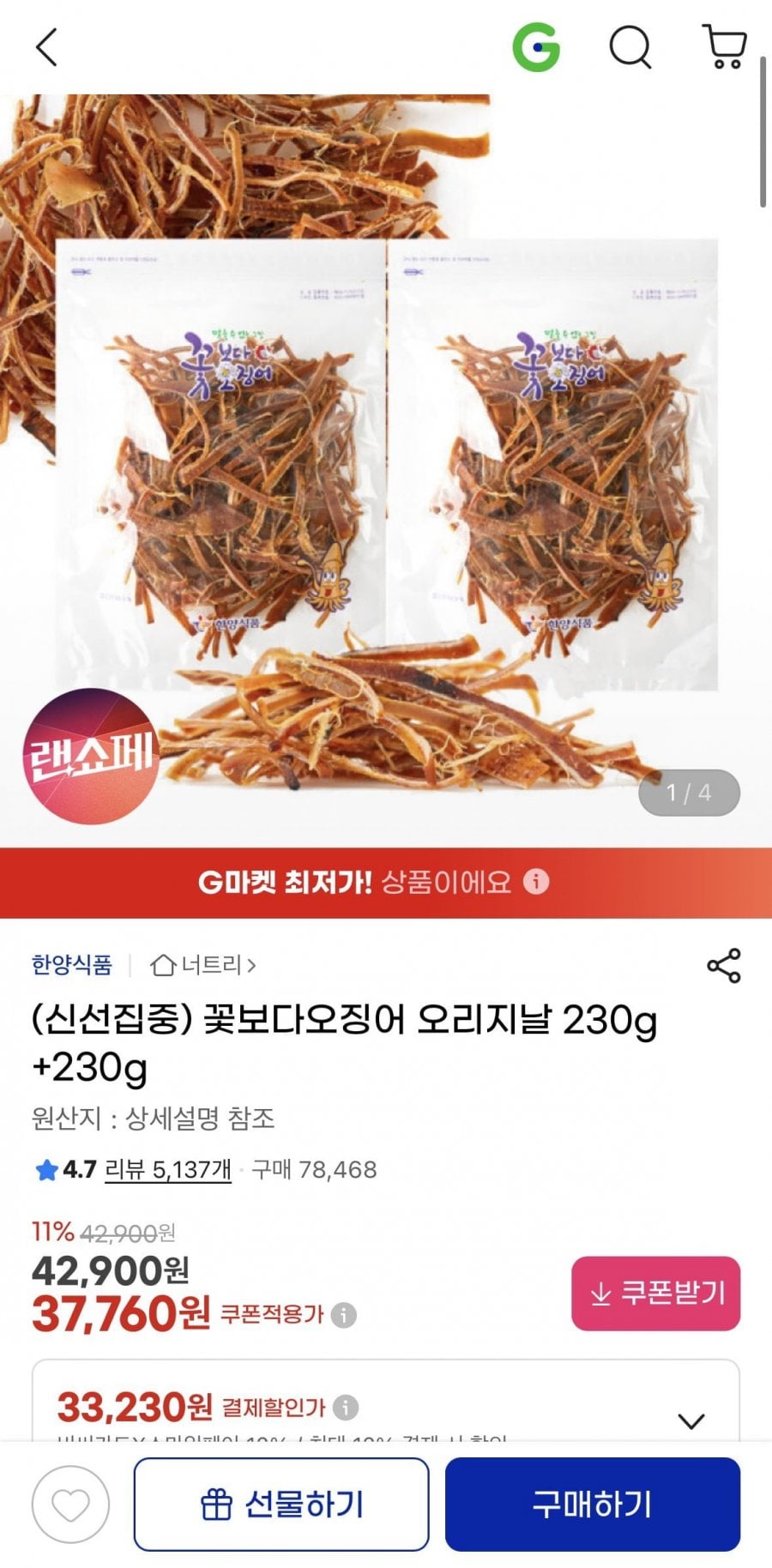772x1568 pixels.
Task: Click the home icon beside 너트리
Action: [x=163, y=965]
